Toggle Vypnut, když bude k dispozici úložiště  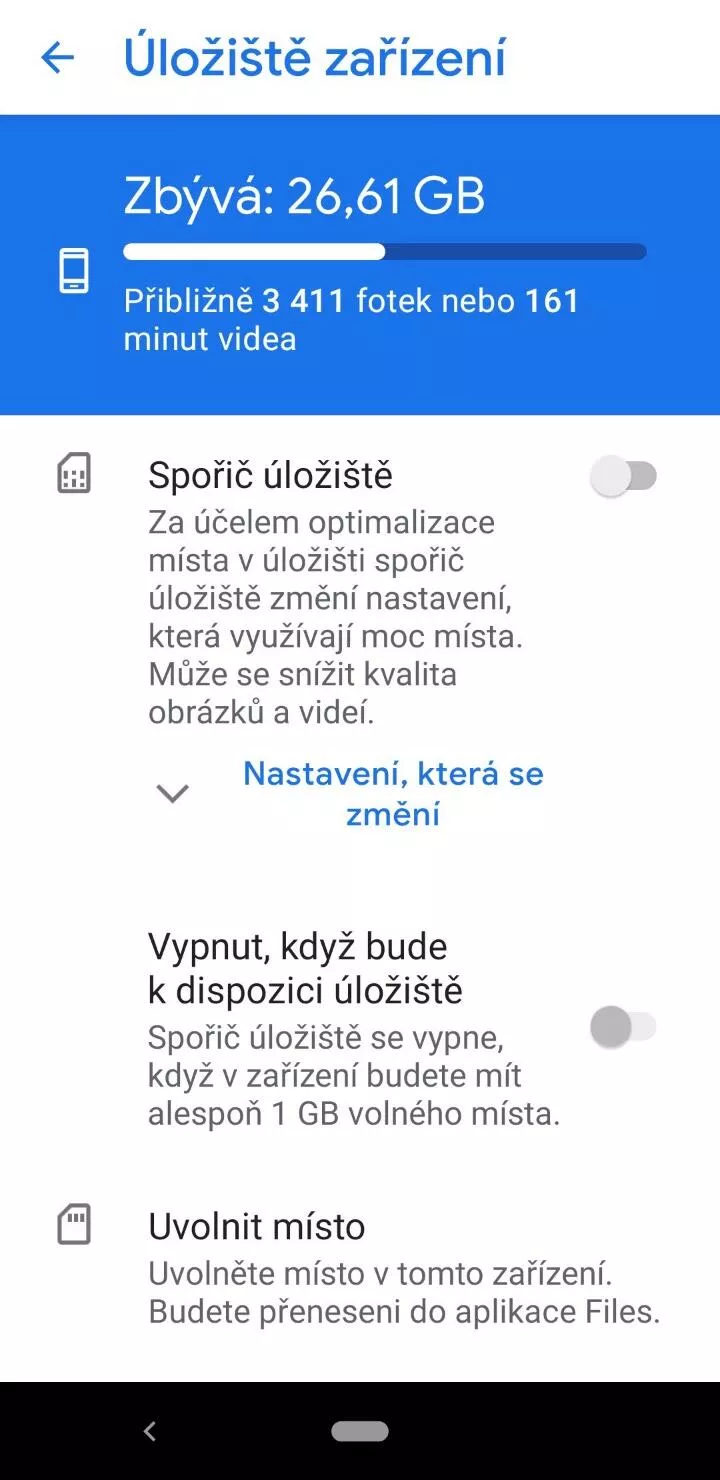(624, 1027)
